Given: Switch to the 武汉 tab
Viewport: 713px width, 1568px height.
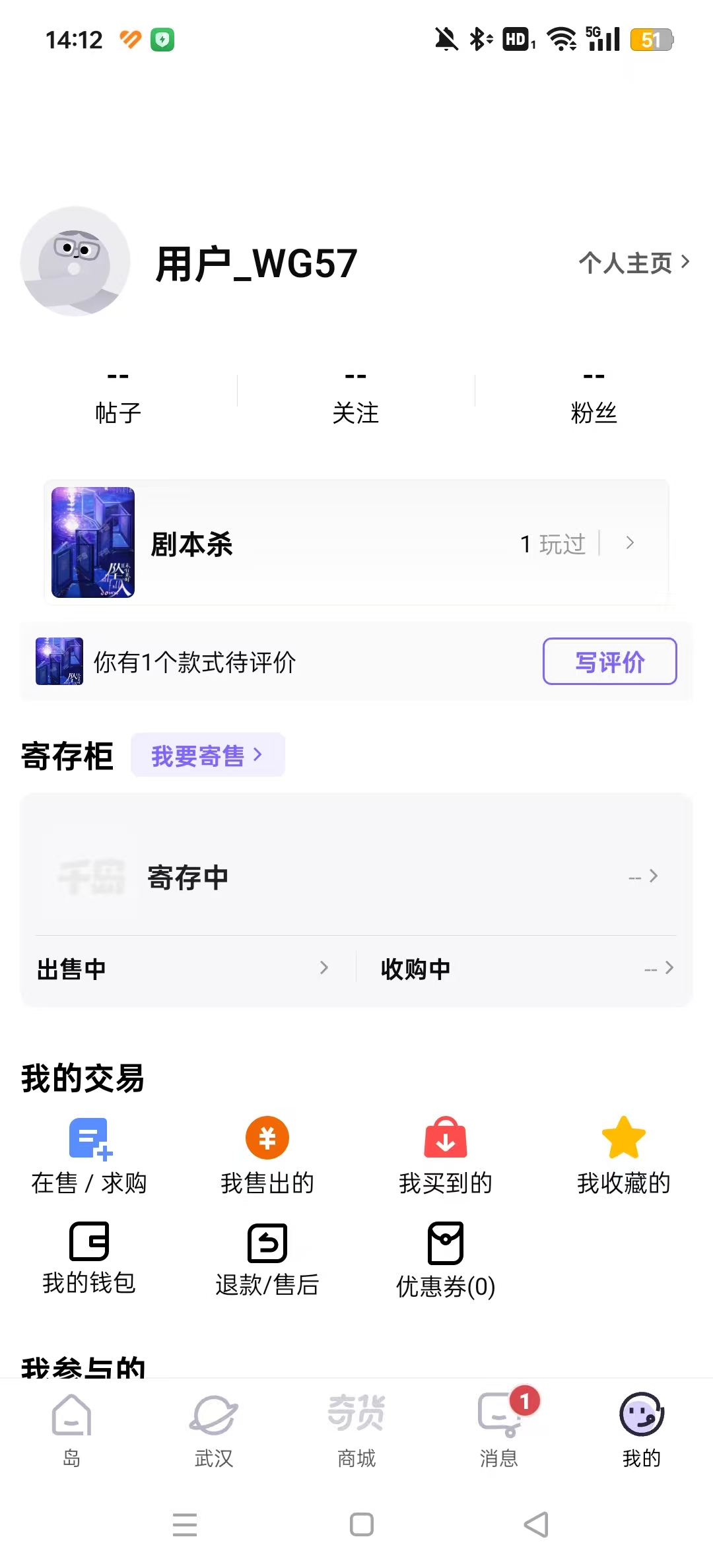Looking at the screenshot, I should (214, 1429).
